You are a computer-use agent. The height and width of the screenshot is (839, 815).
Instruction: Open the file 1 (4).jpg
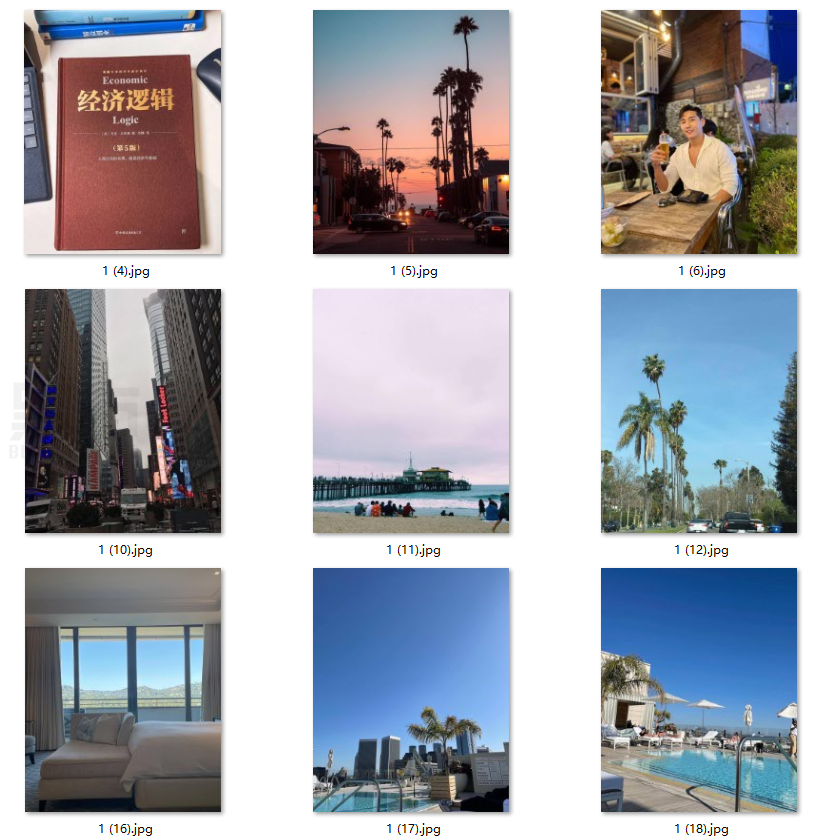pos(123,132)
